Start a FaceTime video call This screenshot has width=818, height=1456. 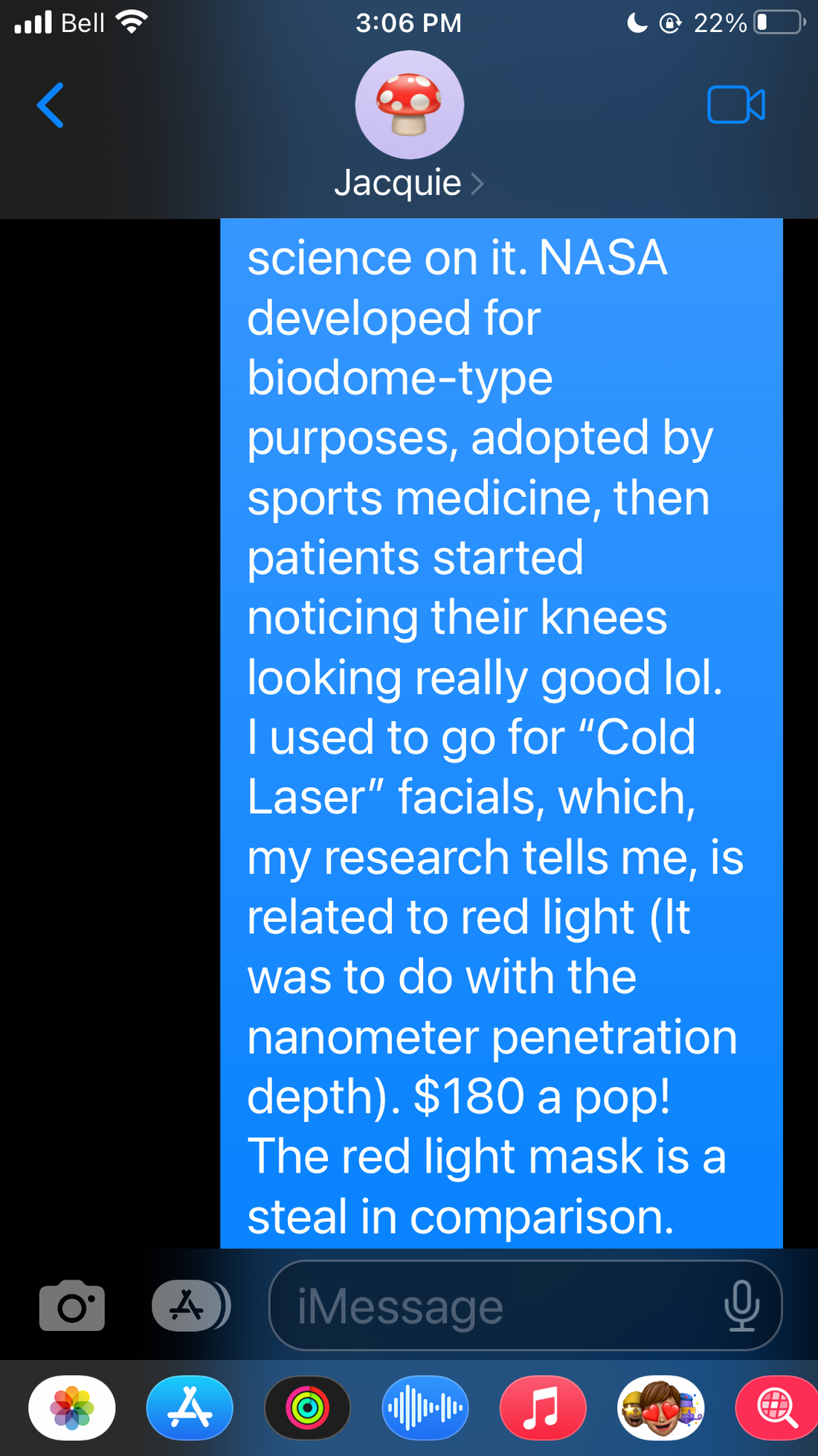(x=735, y=105)
